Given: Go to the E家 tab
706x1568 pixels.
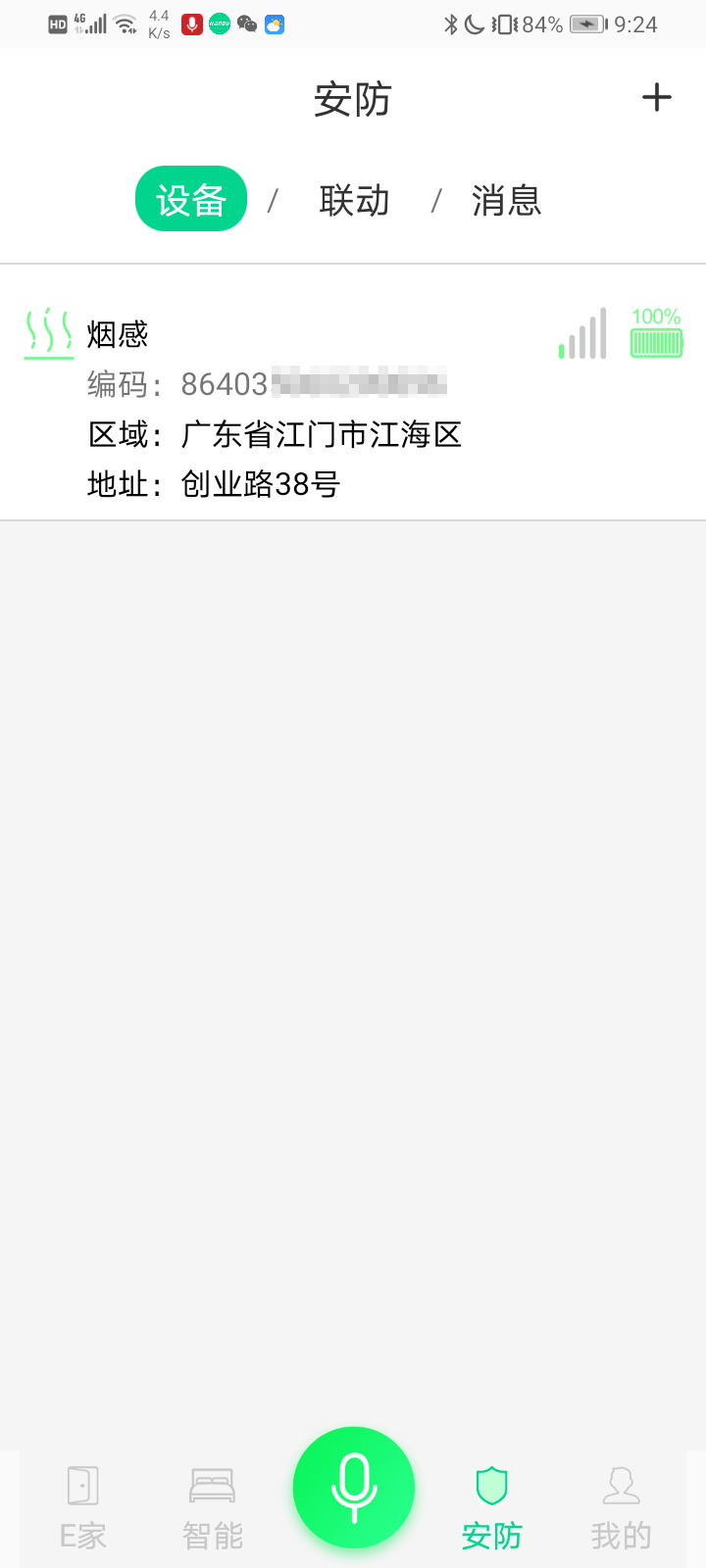Looking at the screenshot, I should click(83, 1507).
